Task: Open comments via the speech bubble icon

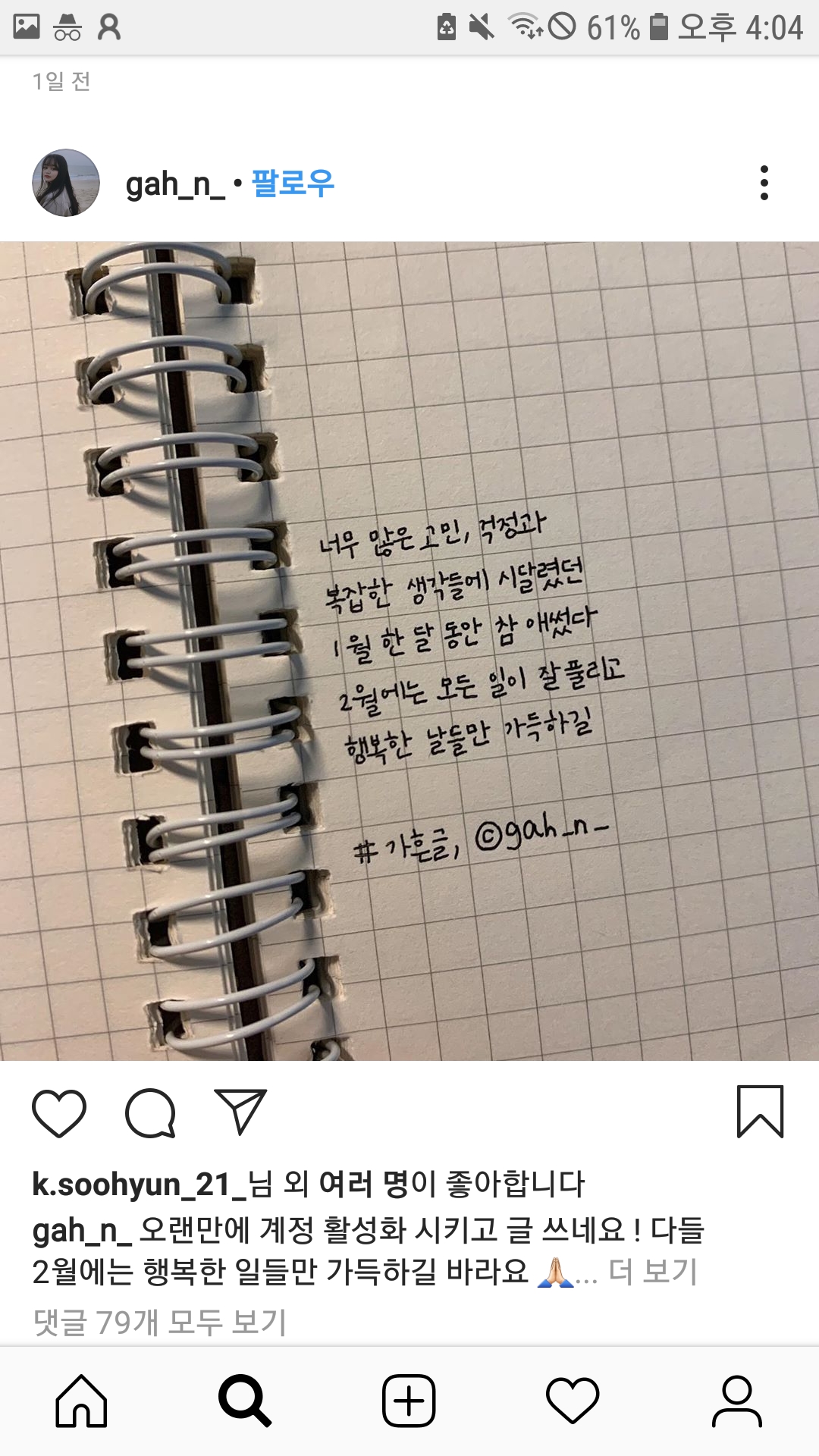Action: (150, 1113)
